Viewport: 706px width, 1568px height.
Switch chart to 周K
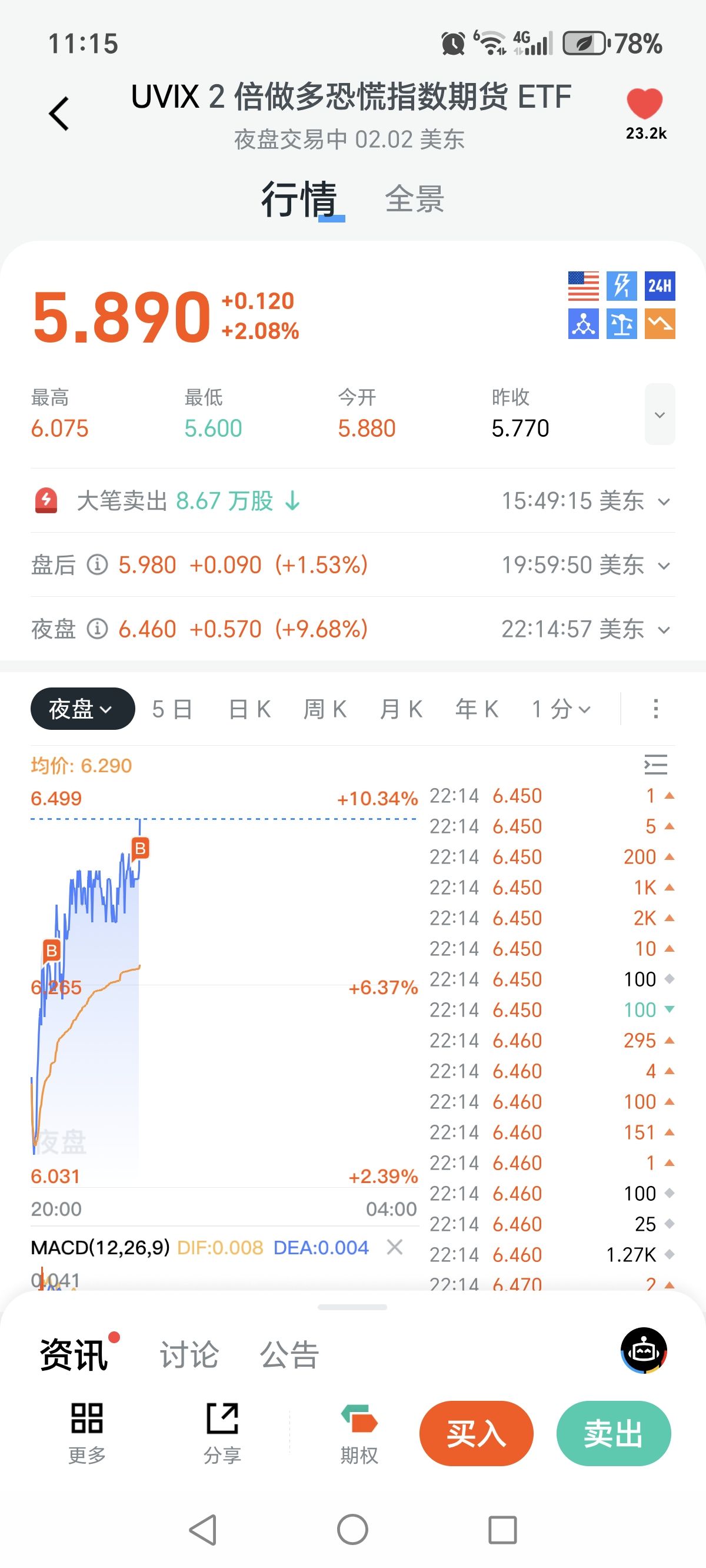click(325, 709)
